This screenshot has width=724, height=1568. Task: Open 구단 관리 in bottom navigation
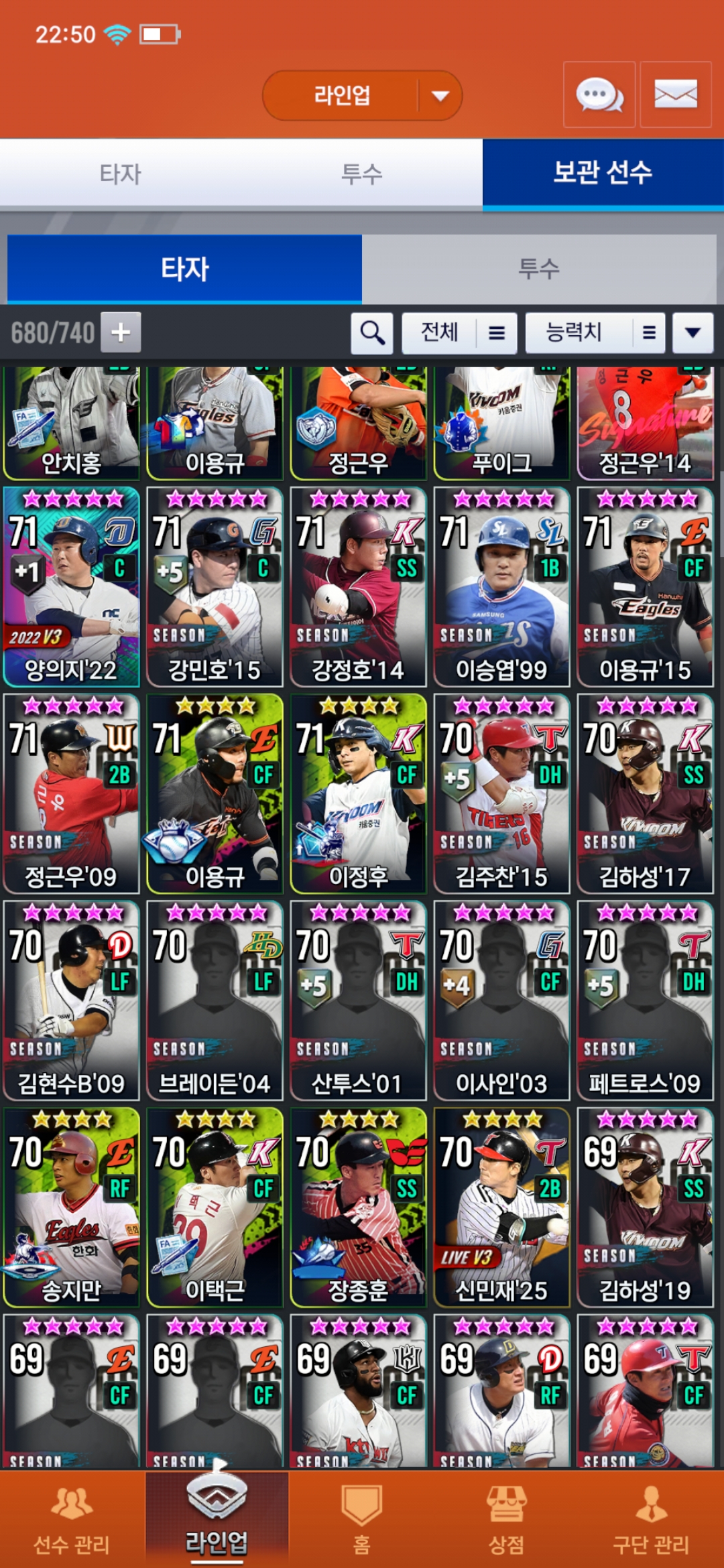coord(651,1520)
